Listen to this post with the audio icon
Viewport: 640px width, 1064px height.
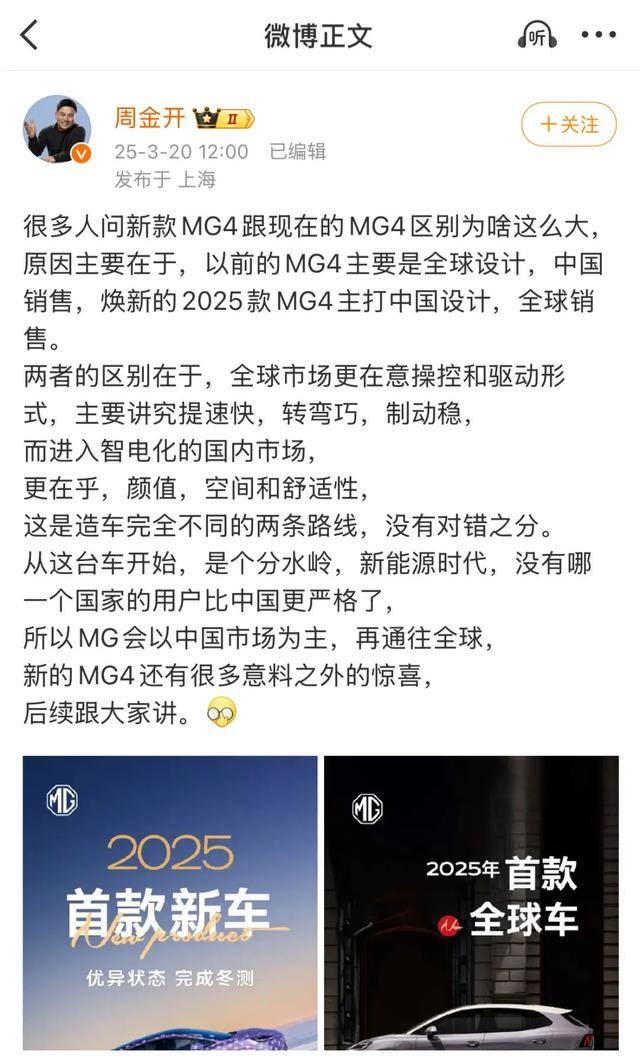537,35
